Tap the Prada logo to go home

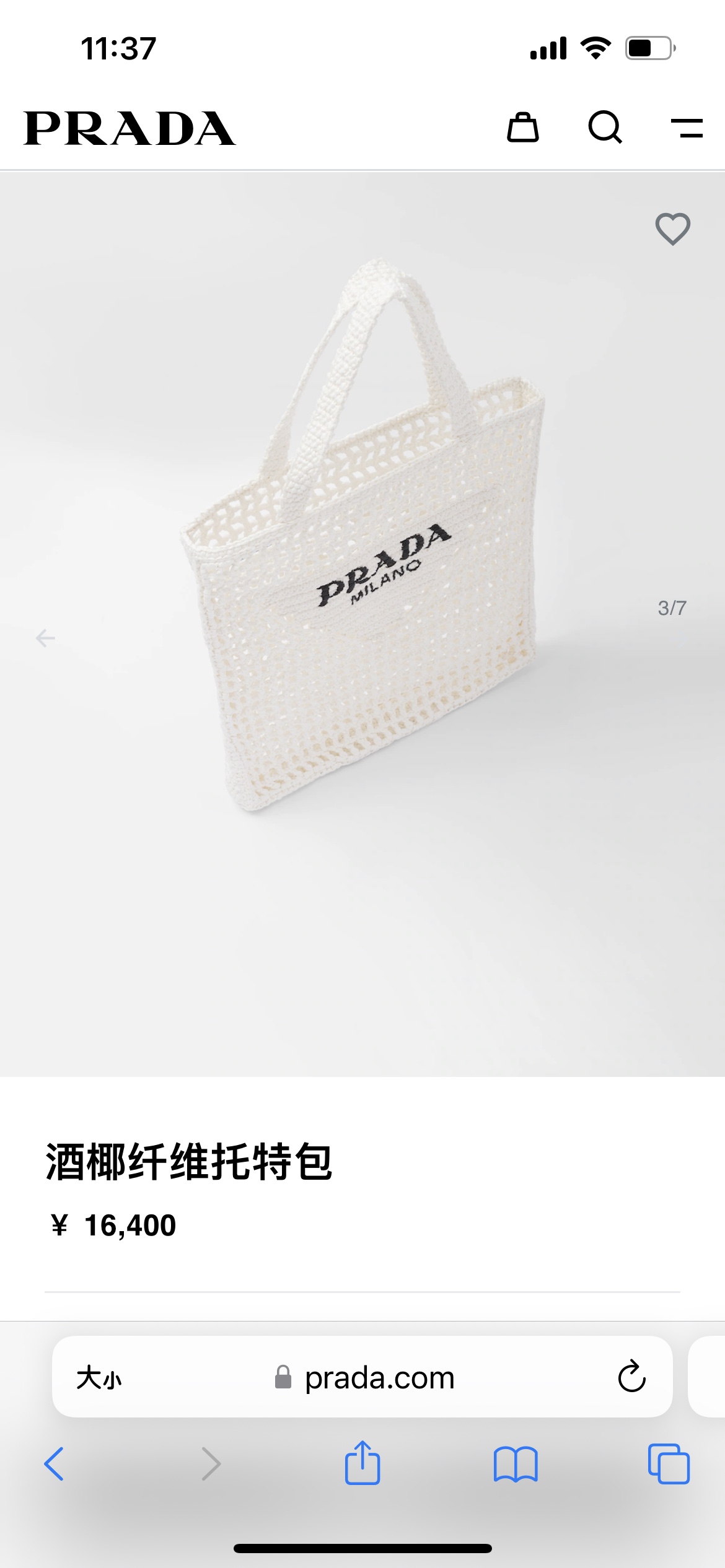[130, 128]
